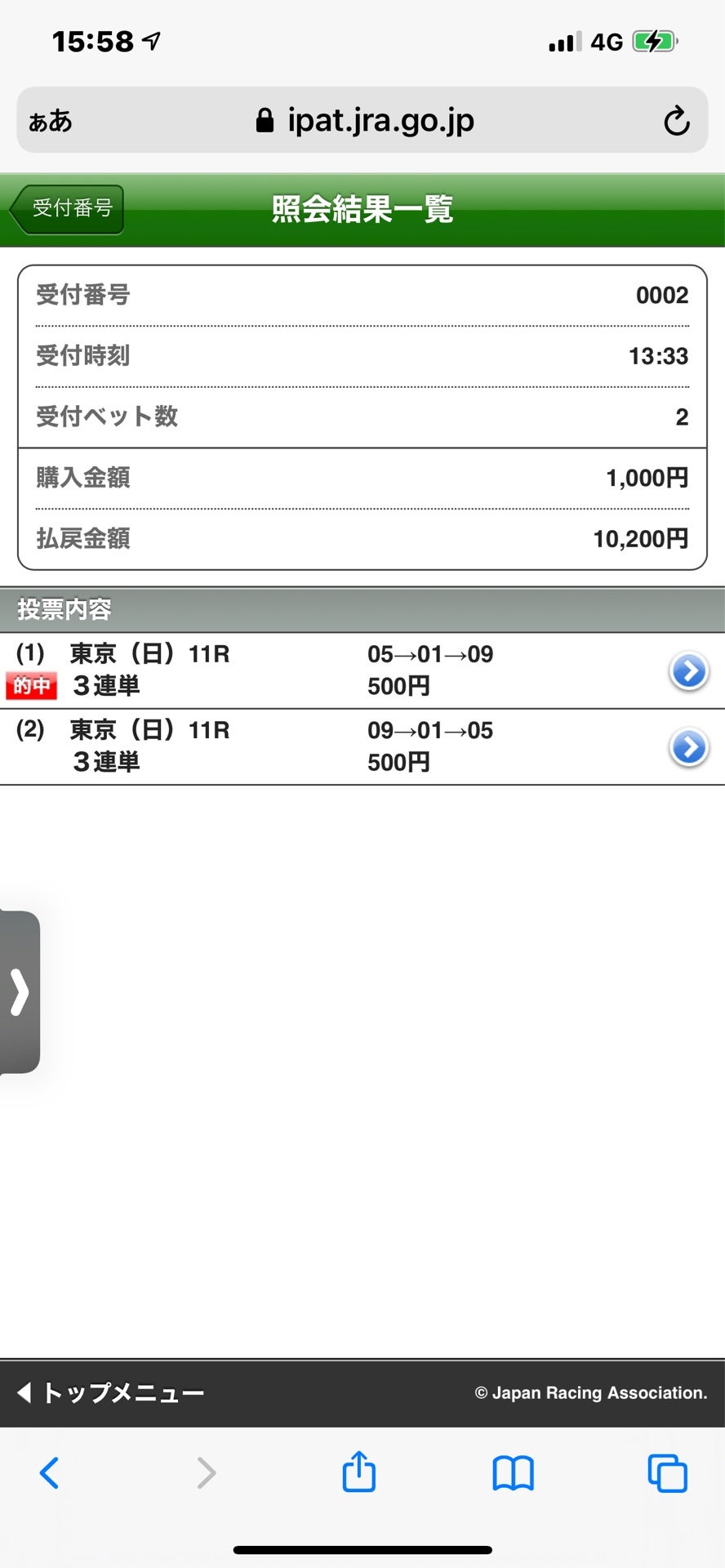This screenshot has width=725, height=1568.
Task: Reload the ipat.jra.go.jp page
Action: [x=676, y=121]
